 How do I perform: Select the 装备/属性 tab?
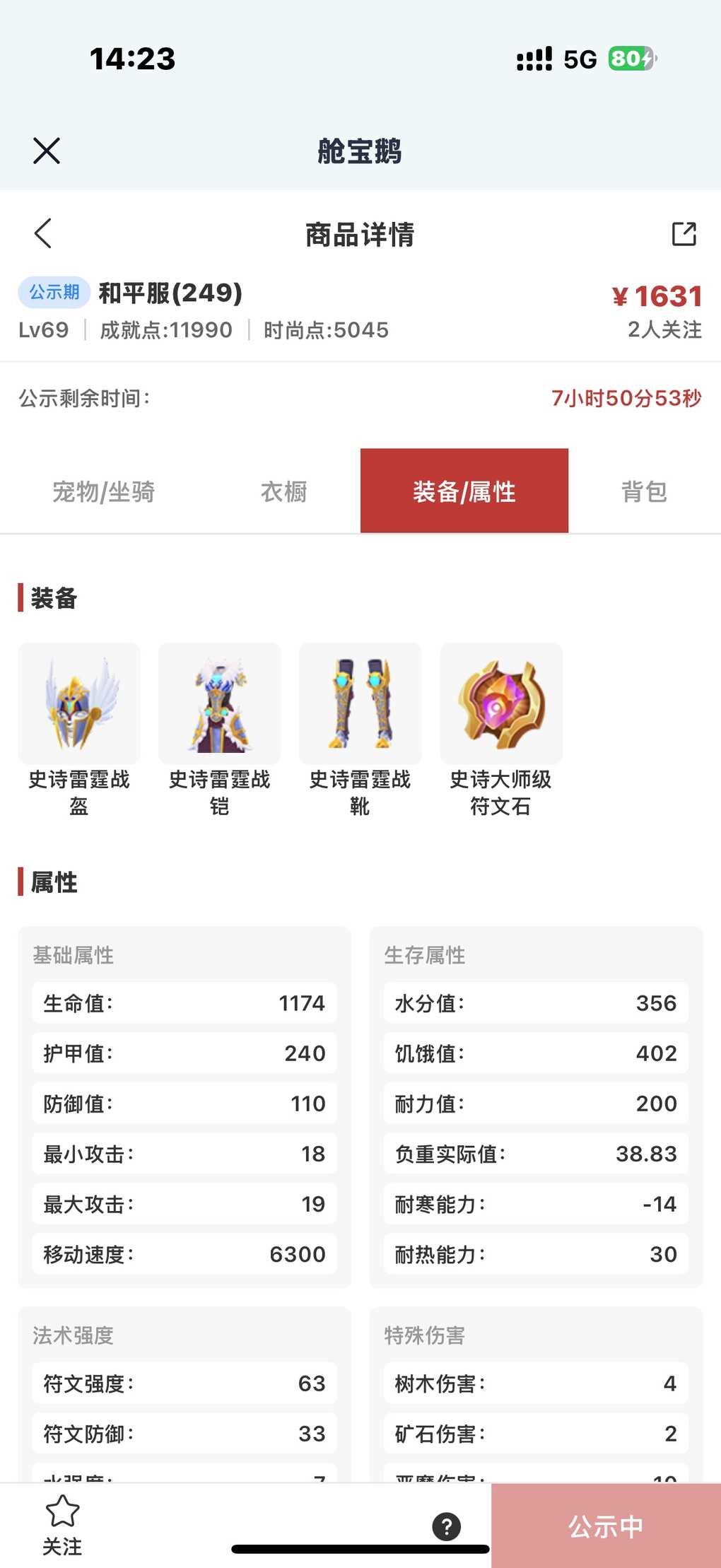pos(464,491)
